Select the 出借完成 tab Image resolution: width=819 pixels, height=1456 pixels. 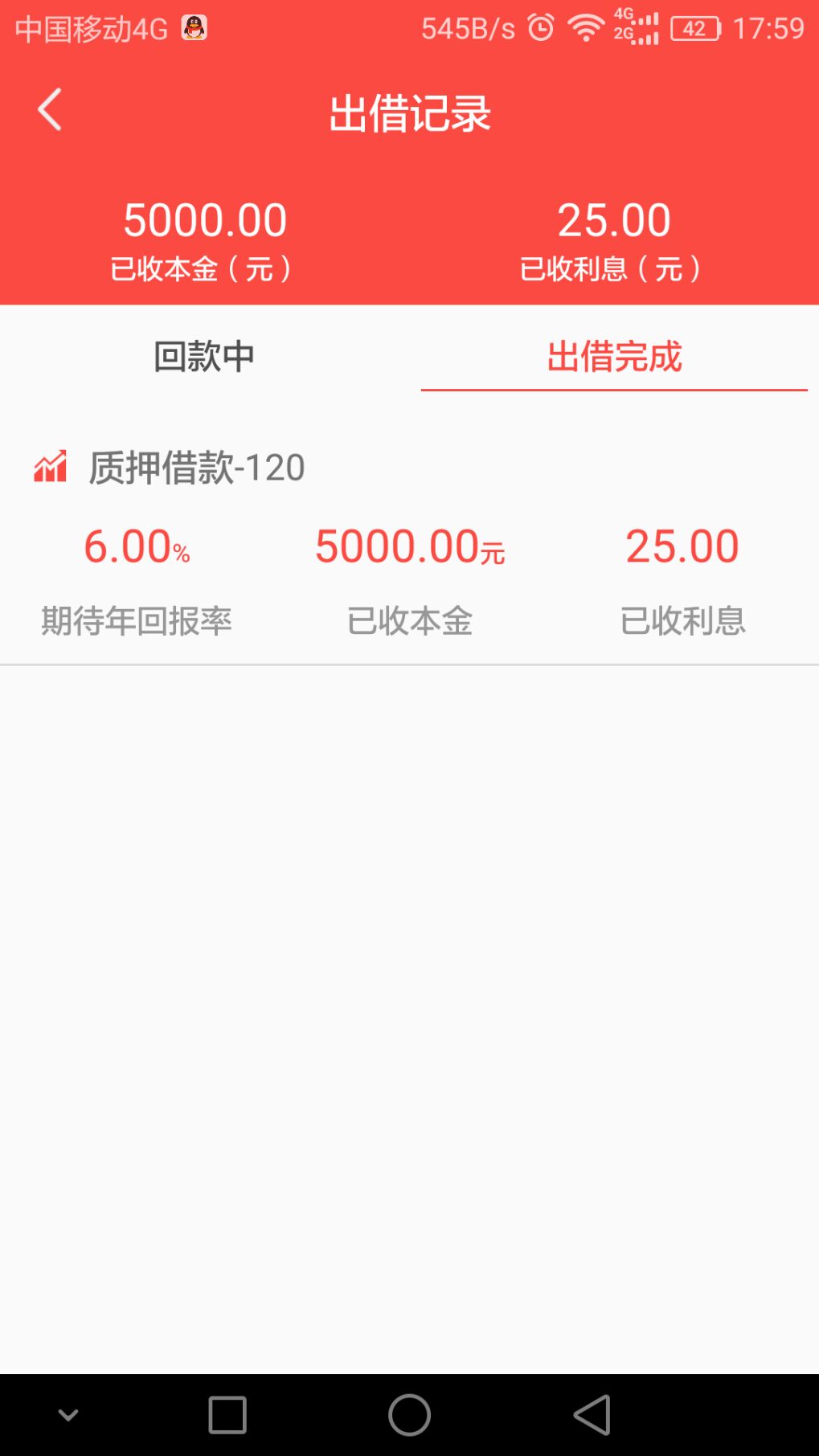614,356
